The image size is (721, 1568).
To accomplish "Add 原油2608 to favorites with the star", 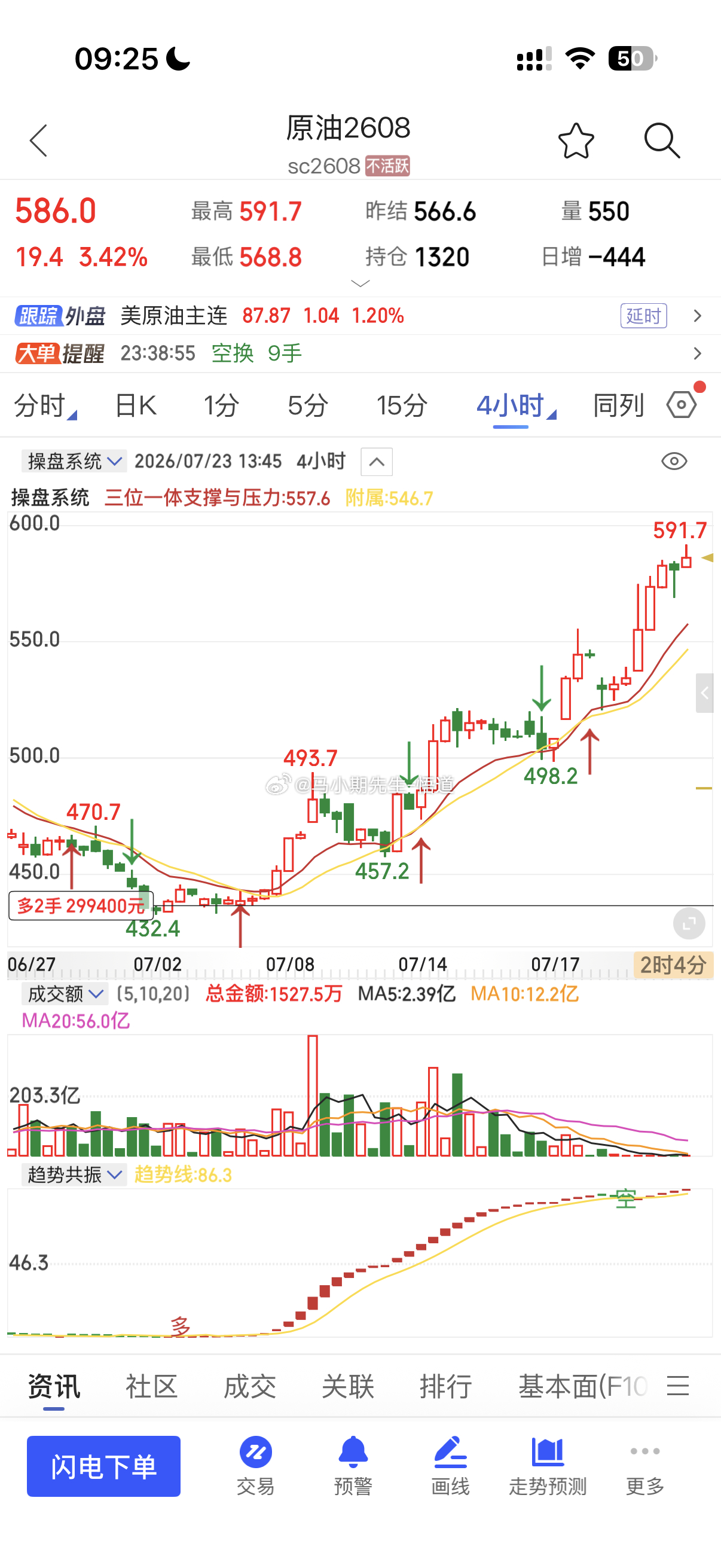I will 576,141.
